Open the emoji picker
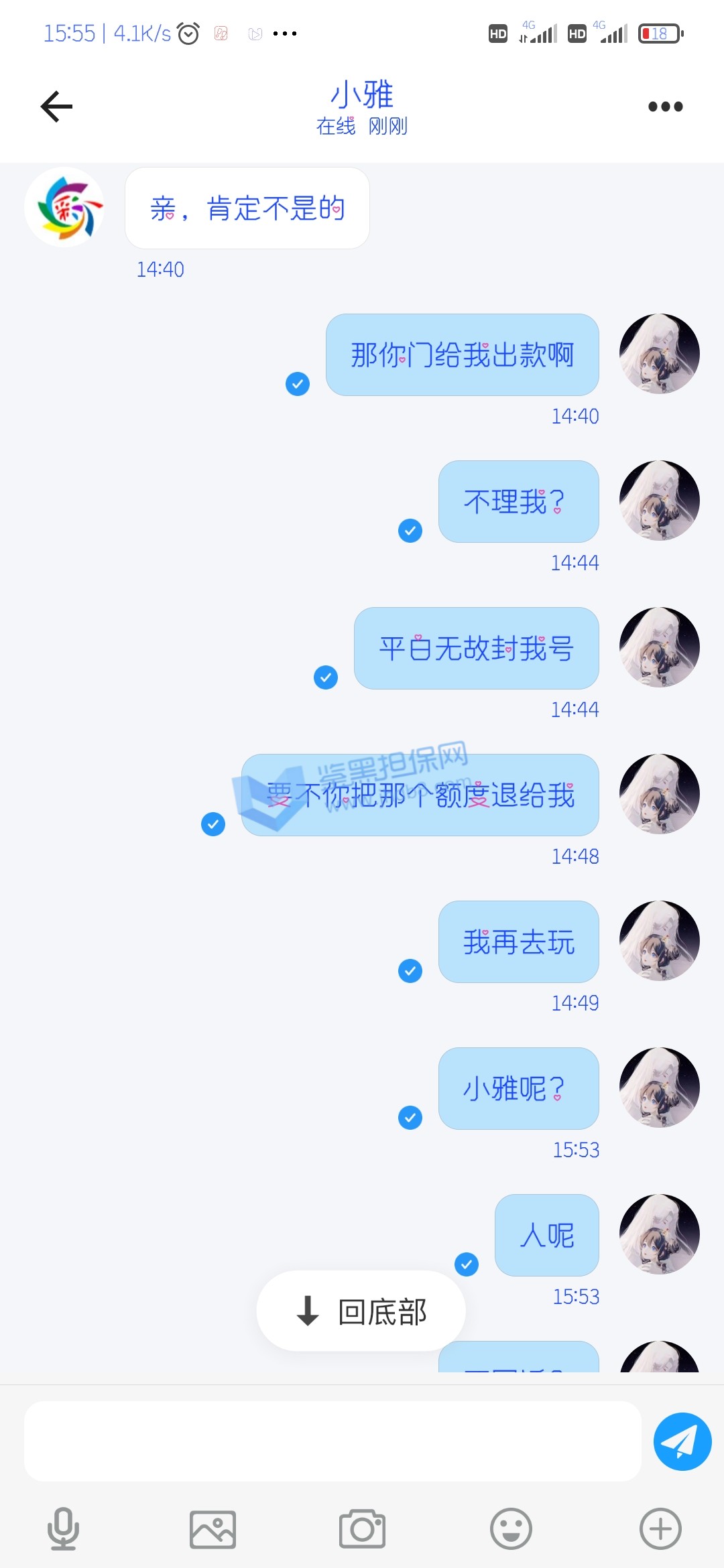 [511, 1529]
